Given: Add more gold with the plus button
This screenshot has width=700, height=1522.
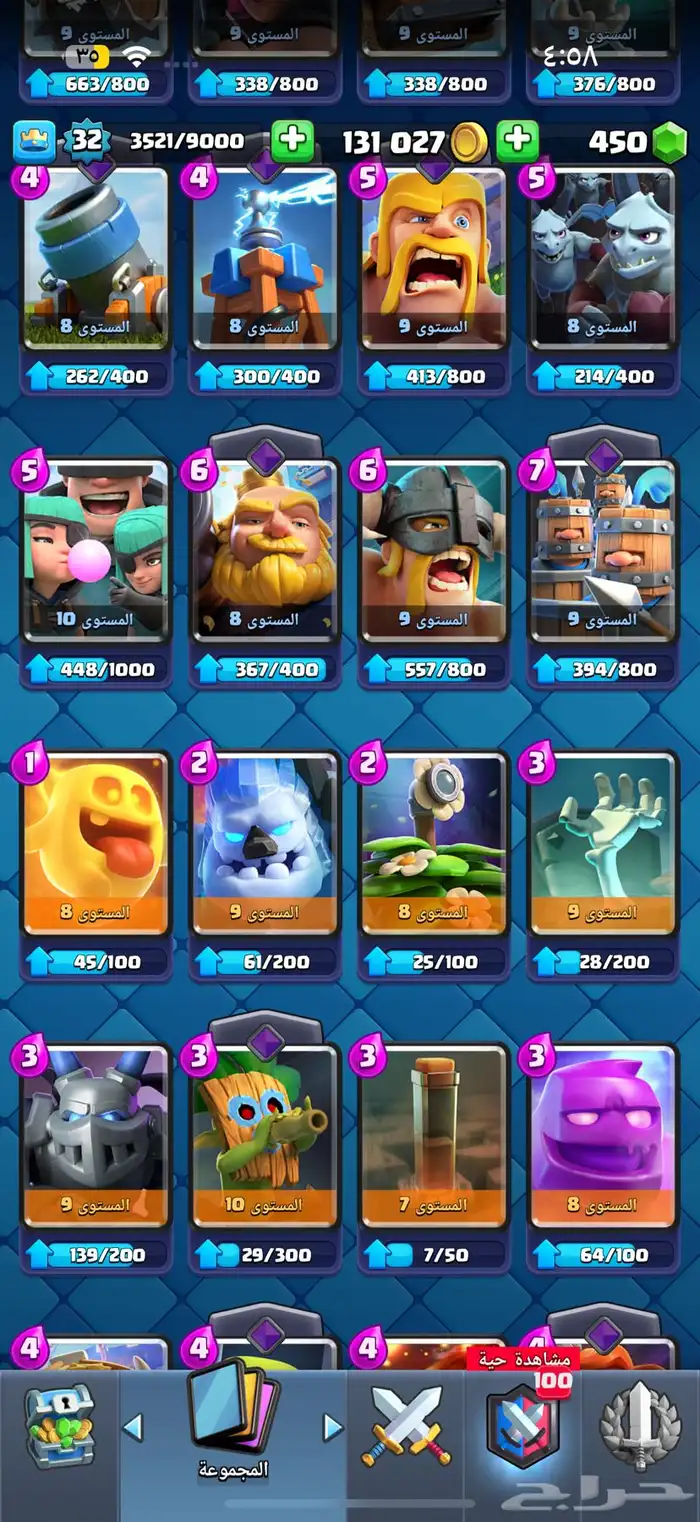Looking at the screenshot, I should [x=517, y=141].
